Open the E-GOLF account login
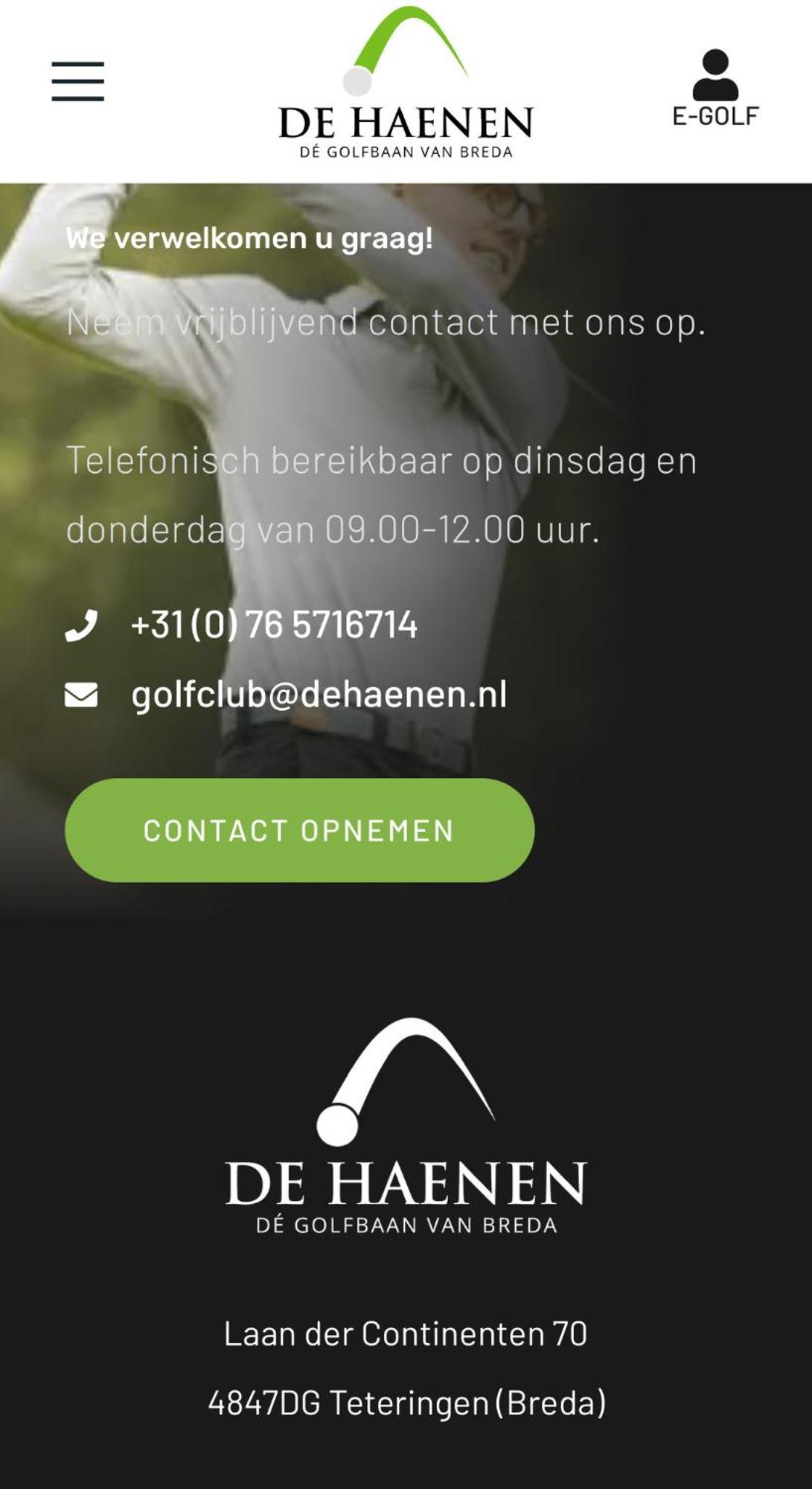 point(715,88)
